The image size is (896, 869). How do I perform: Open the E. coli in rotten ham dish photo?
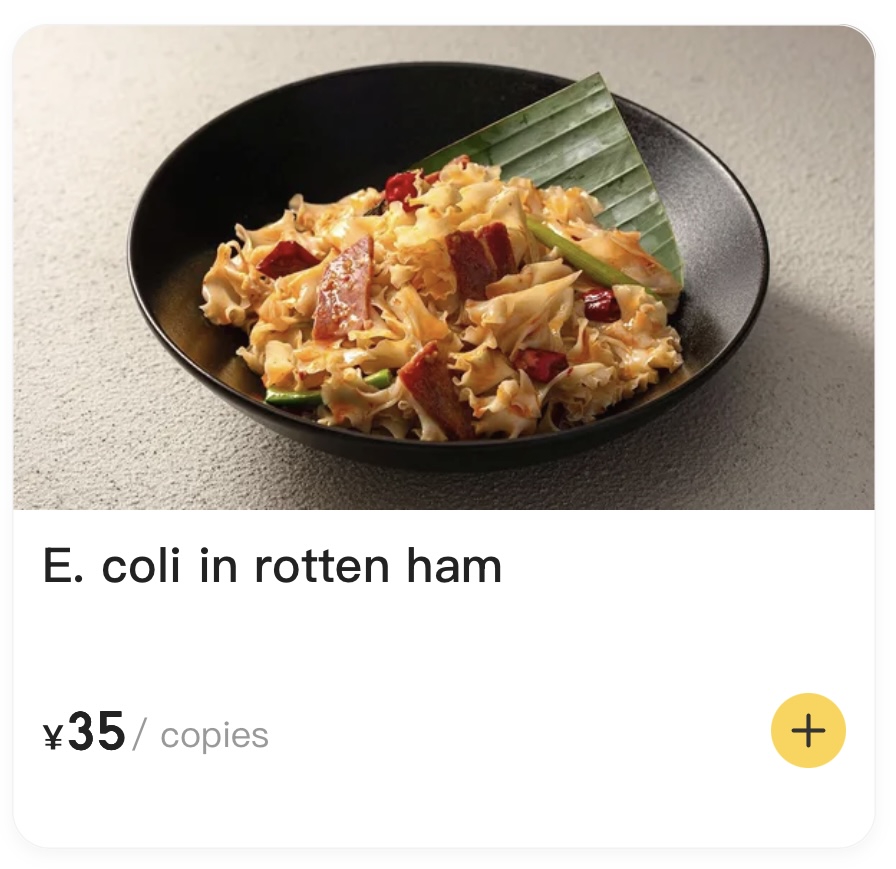(x=443, y=267)
